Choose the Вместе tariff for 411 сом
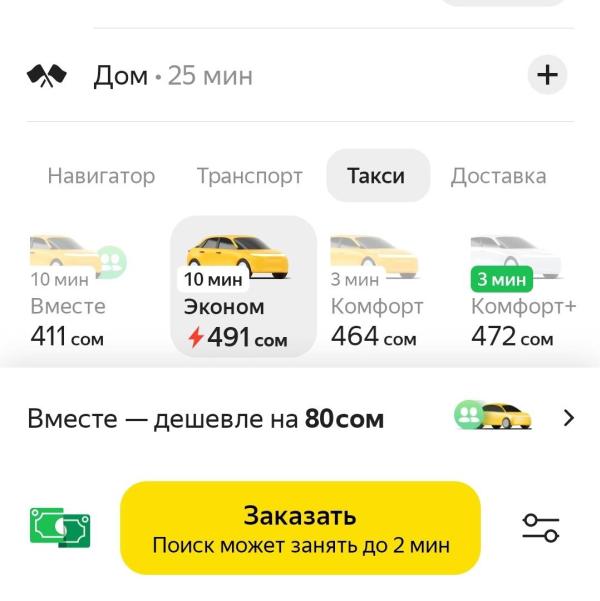 point(70,292)
